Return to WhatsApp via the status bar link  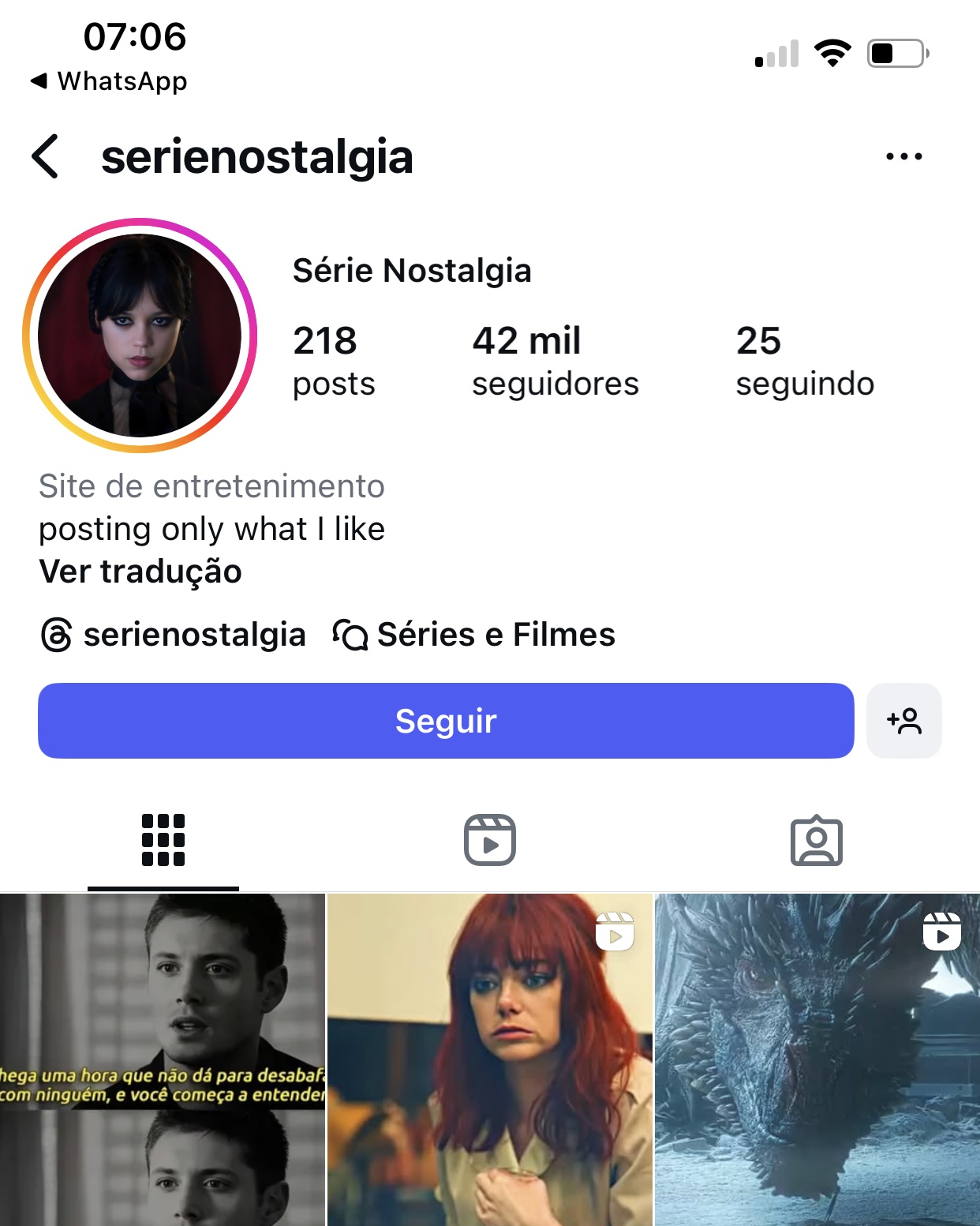110,81
